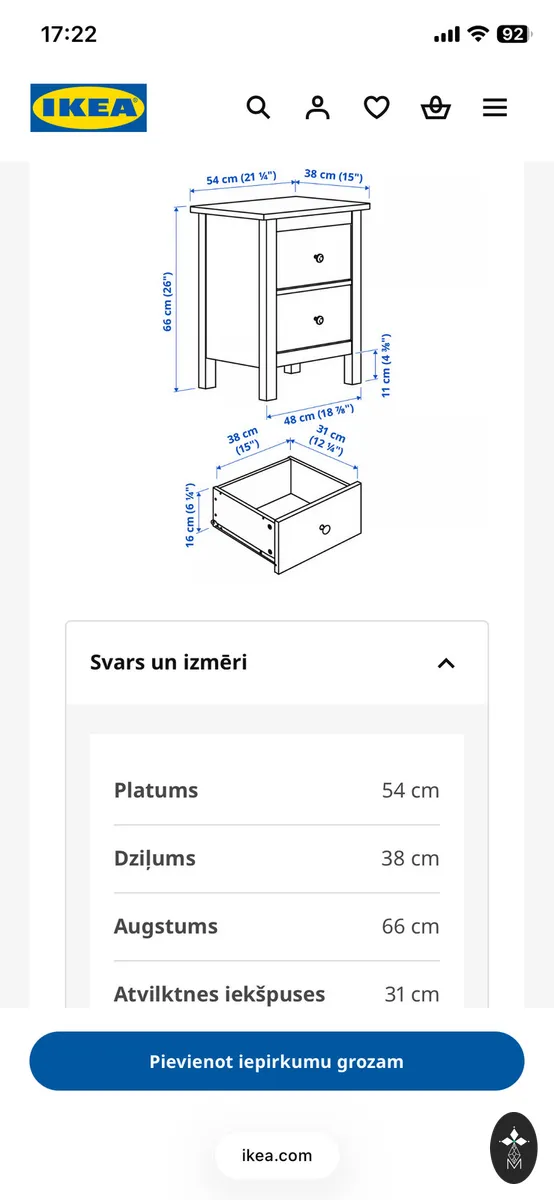Screen dimensions: 554x1200
Task: Open the search magnifier icon
Action: coord(258,108)
